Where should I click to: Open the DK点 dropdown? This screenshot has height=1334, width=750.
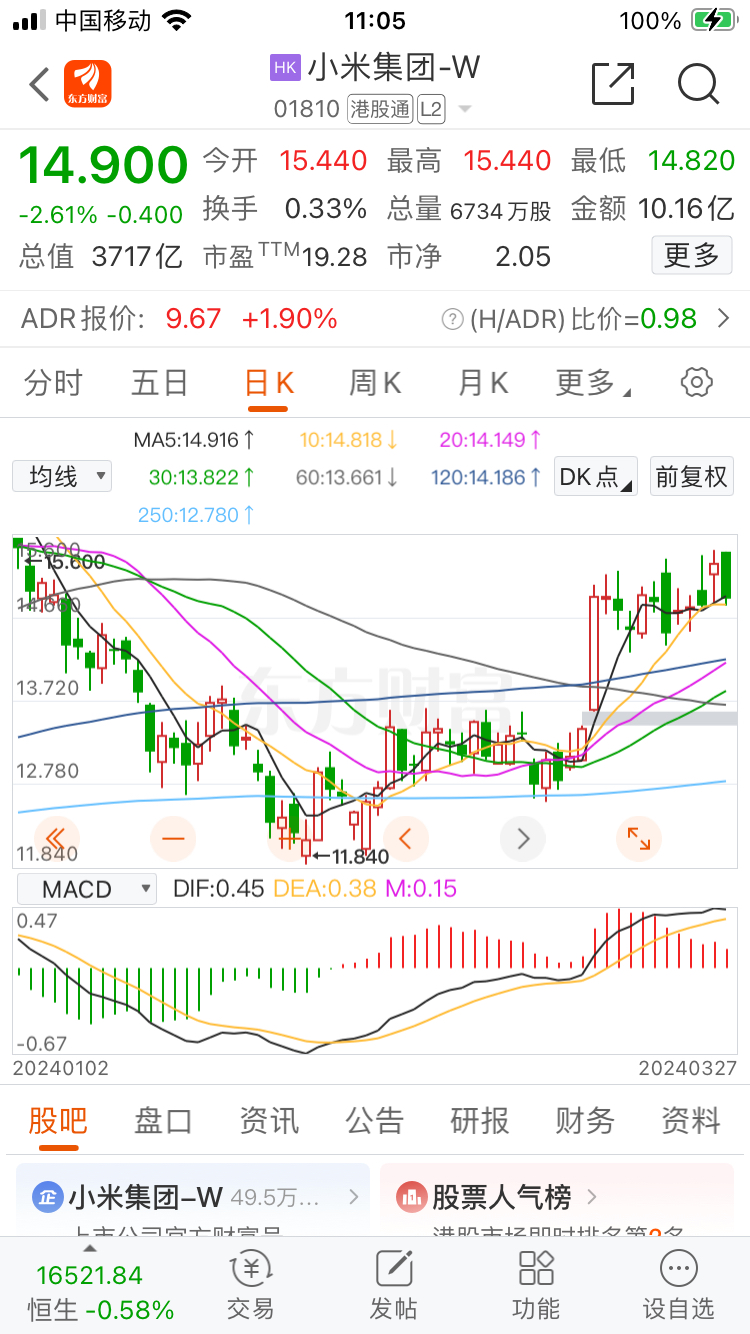(595, 477)
